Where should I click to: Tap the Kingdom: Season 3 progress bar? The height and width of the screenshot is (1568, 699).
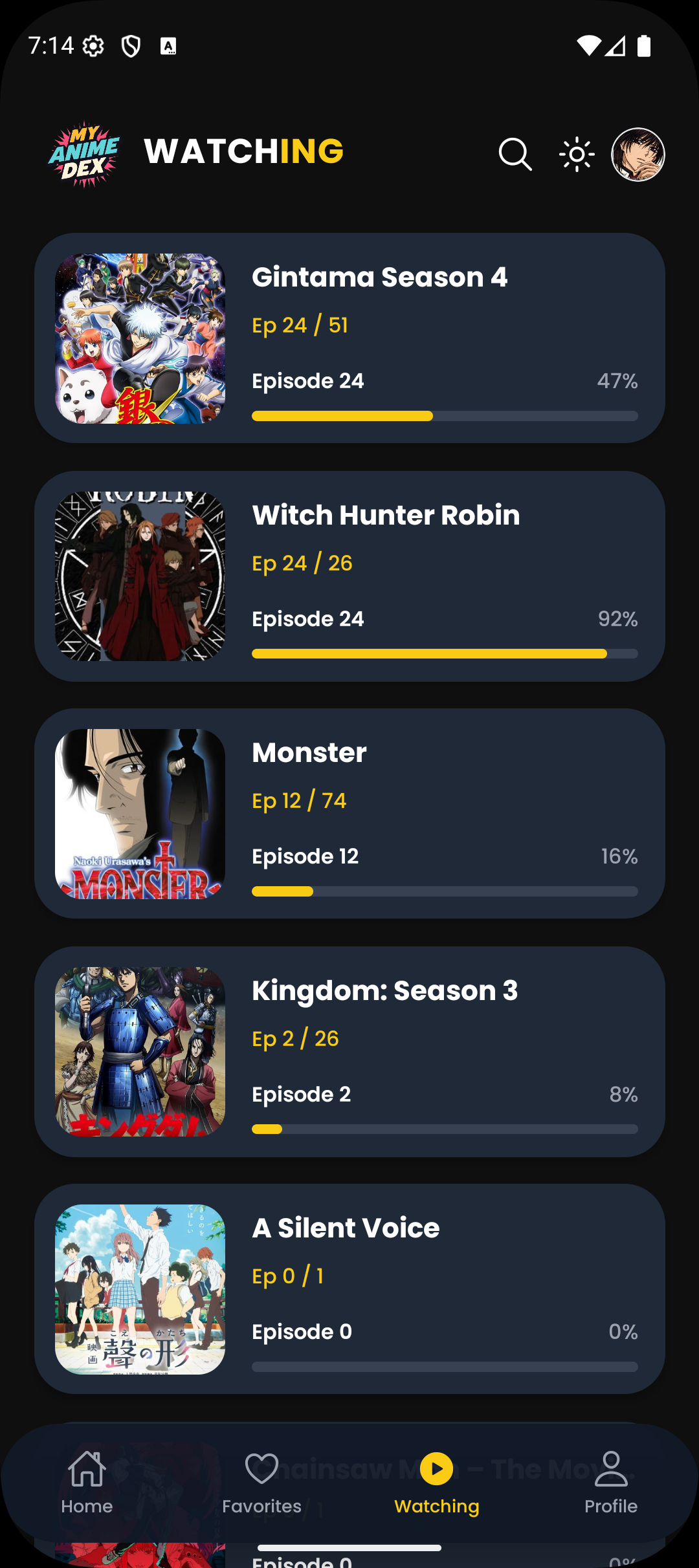445,1129
